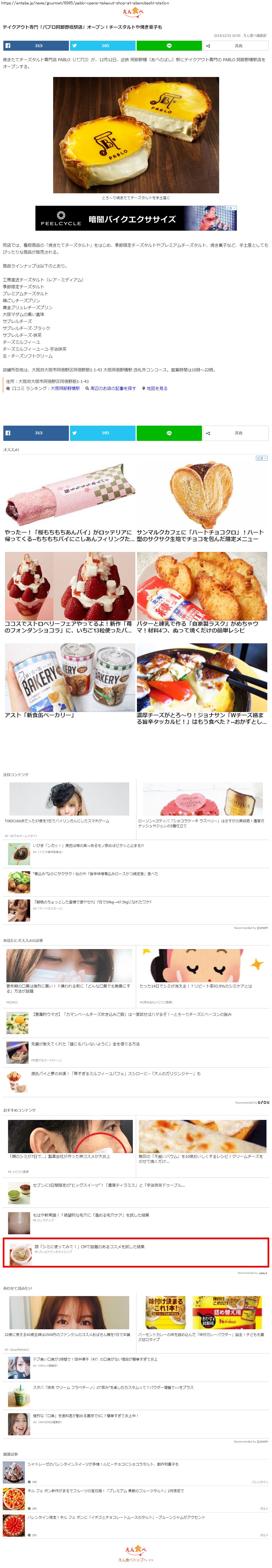Open the ローソン×ゴディバ ショコラケーキ article
This screenshot has height=1568, width=272.
coord(201,823)
